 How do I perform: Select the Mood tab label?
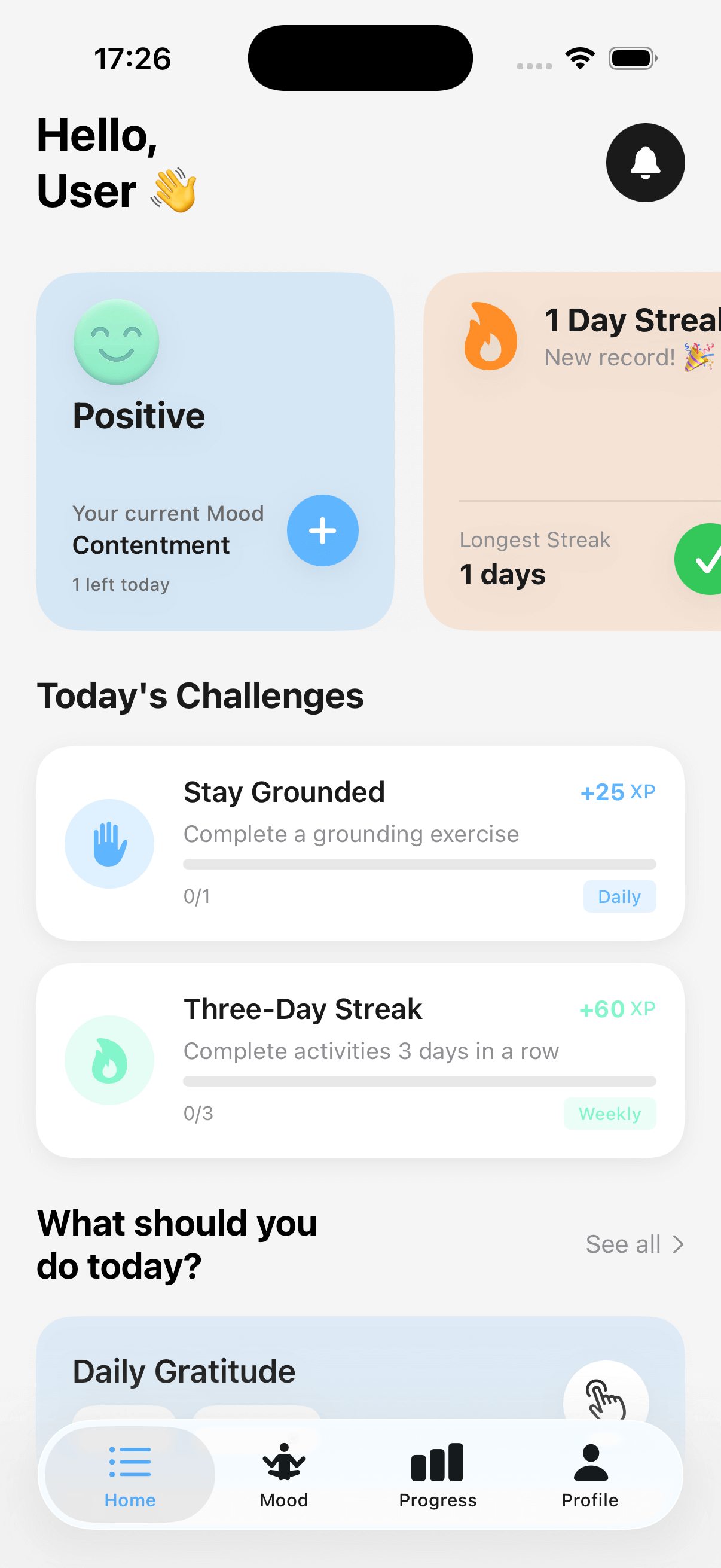(x=283, y=1500)
